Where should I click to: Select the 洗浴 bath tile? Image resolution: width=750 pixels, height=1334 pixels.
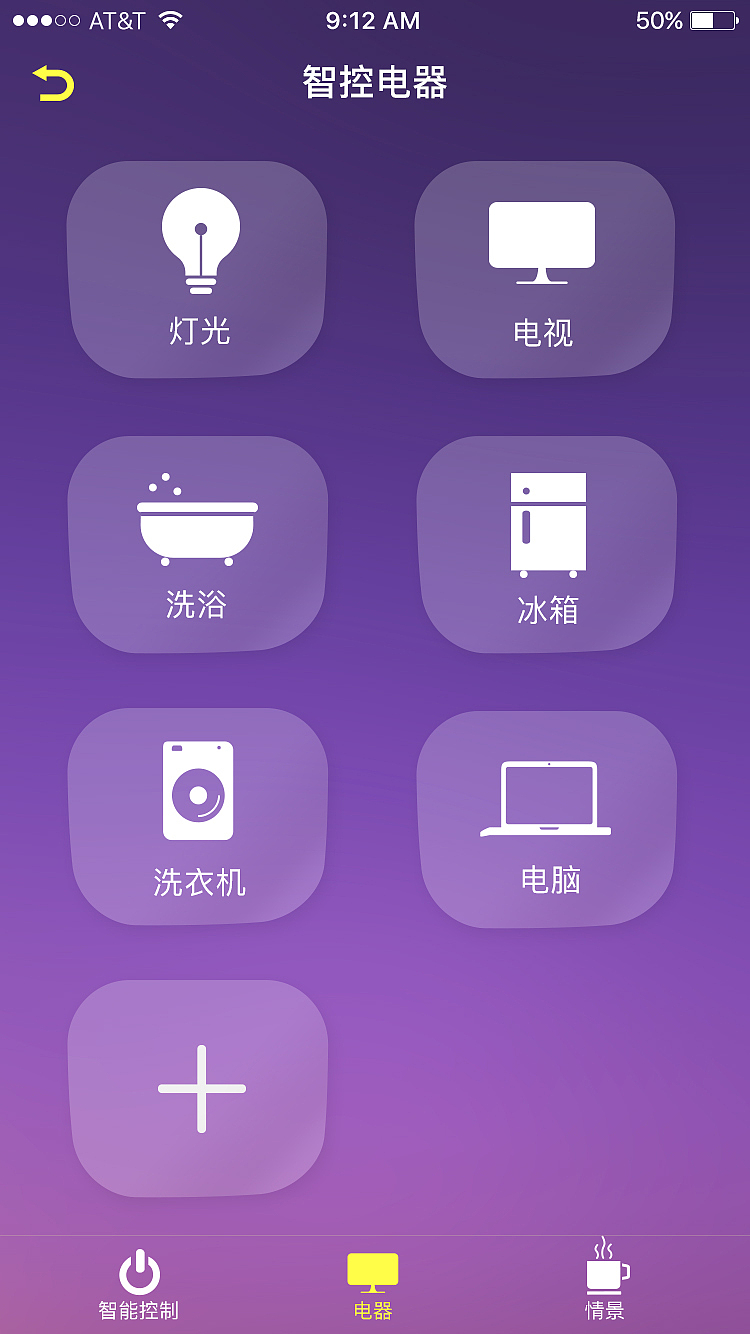click(x=198, y=544)
